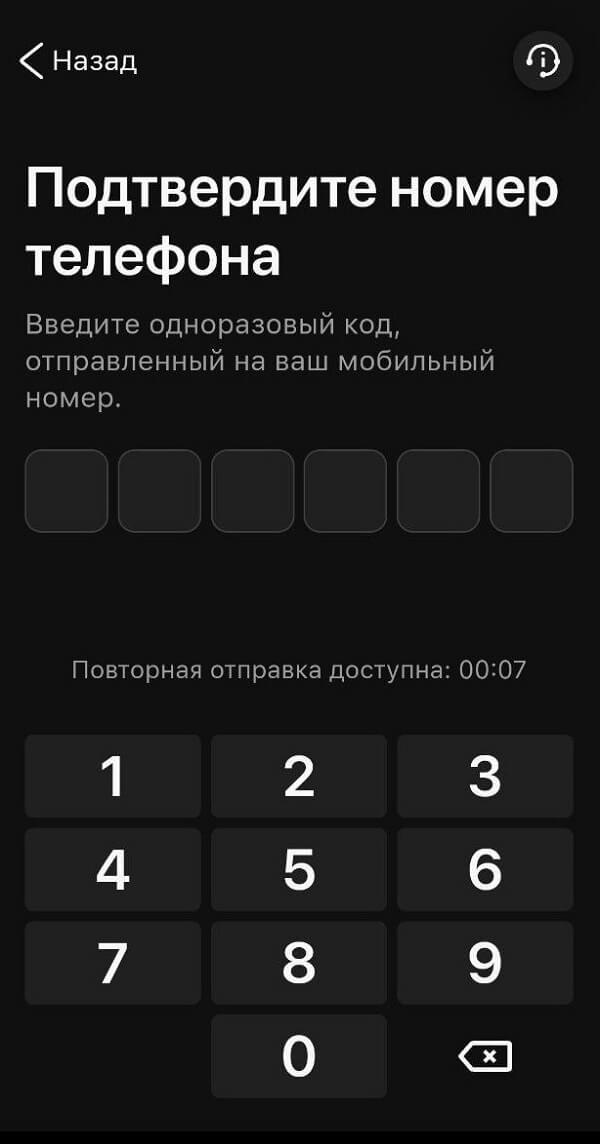The height and width of the screenshot is (1144, 600).
Task: Go back with the Назад button
Action: click(78, 61)
